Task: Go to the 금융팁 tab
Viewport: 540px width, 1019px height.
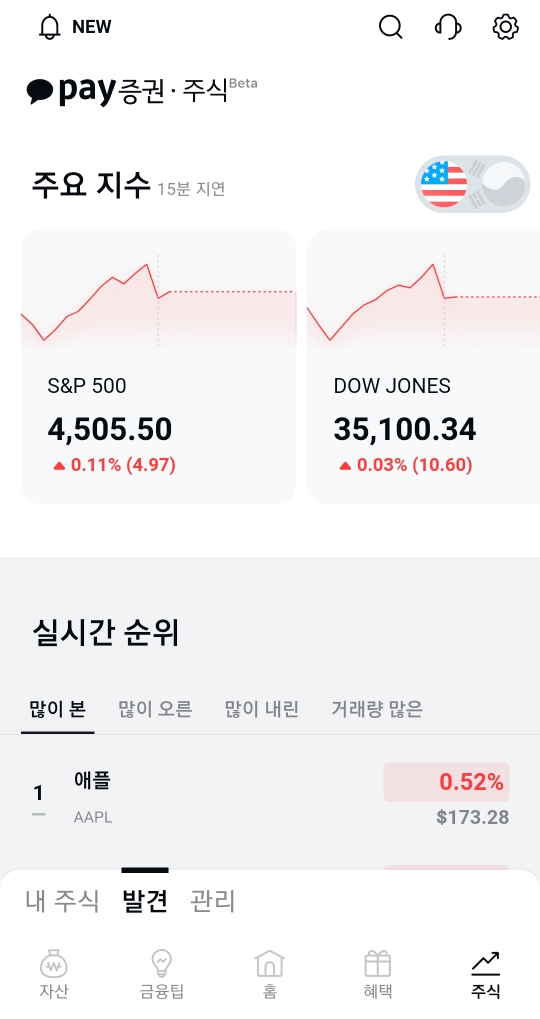Action: pos(162,974)
